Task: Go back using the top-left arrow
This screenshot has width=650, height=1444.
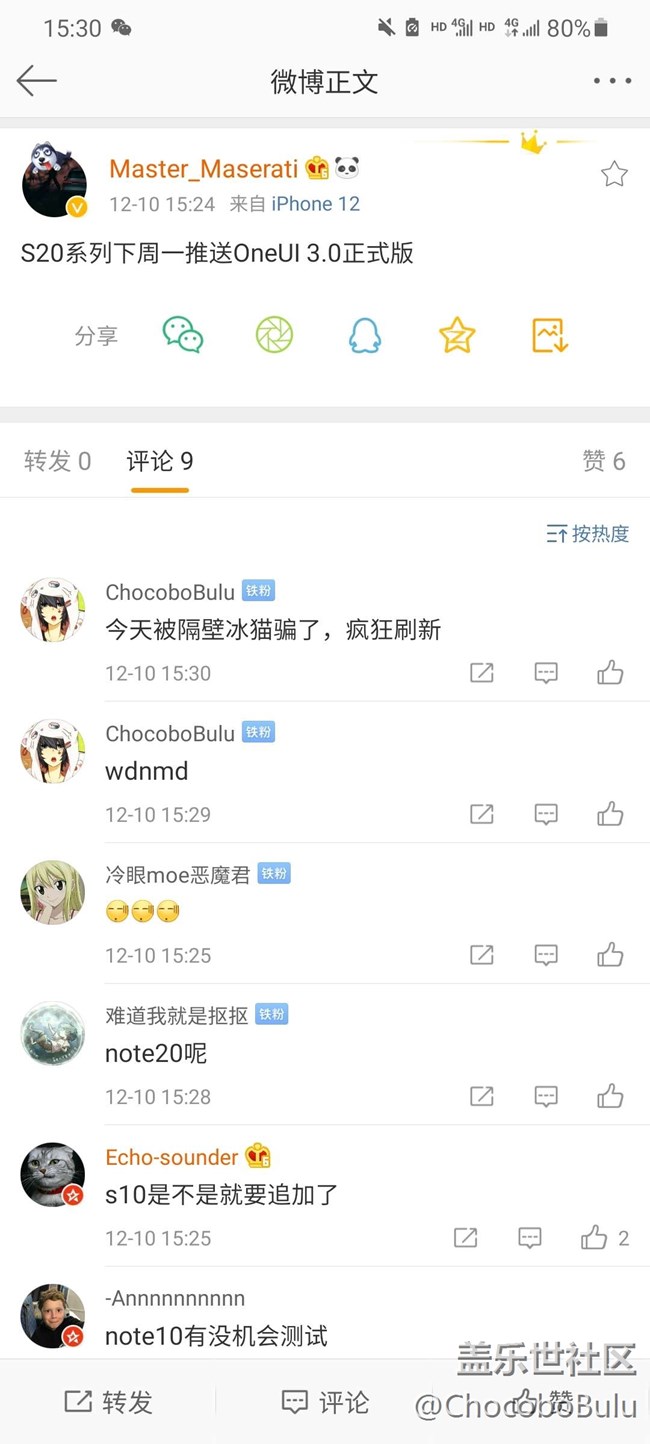Action: pyautogui.click(x=37, y=81)
